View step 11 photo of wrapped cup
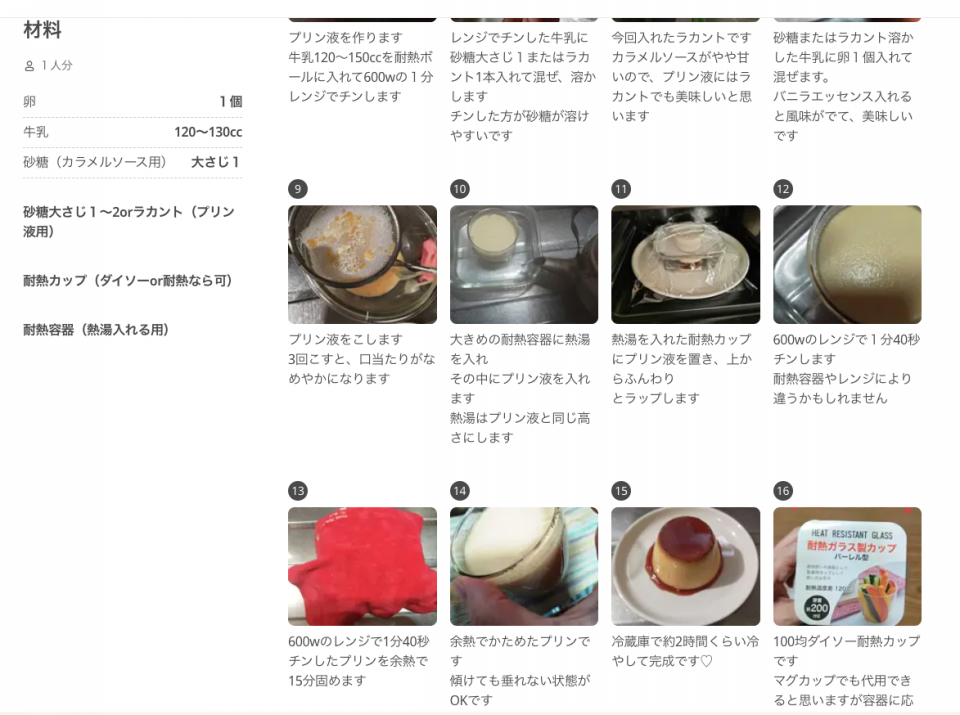This screenshot has height=715, width=960. pos(685,265)
